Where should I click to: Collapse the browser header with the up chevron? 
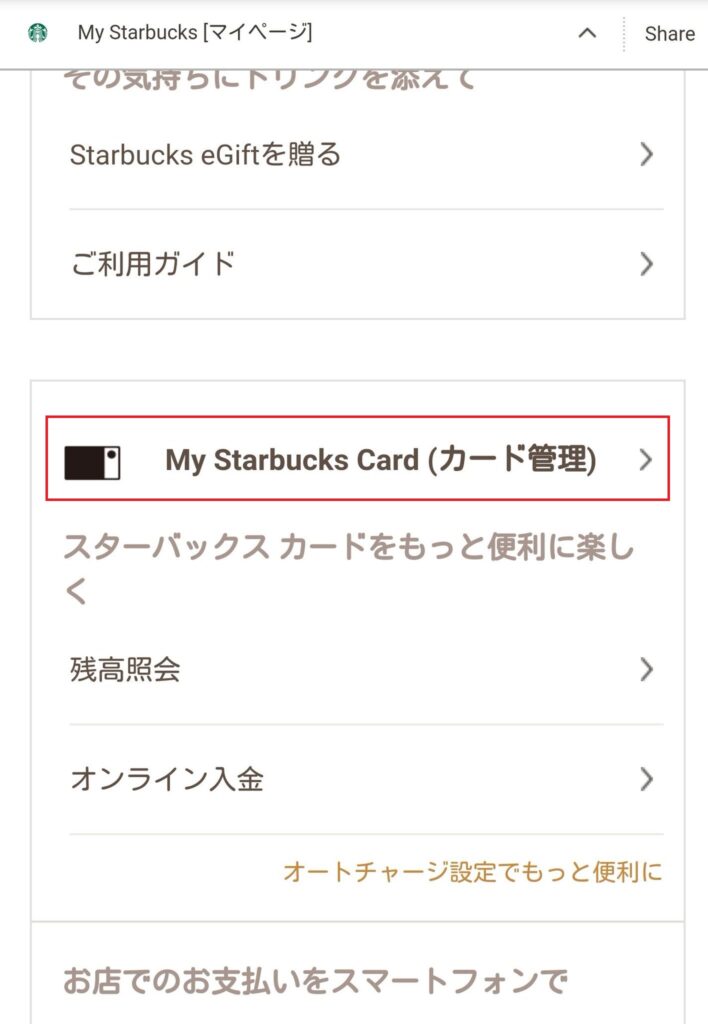click(x=588, y=33)
